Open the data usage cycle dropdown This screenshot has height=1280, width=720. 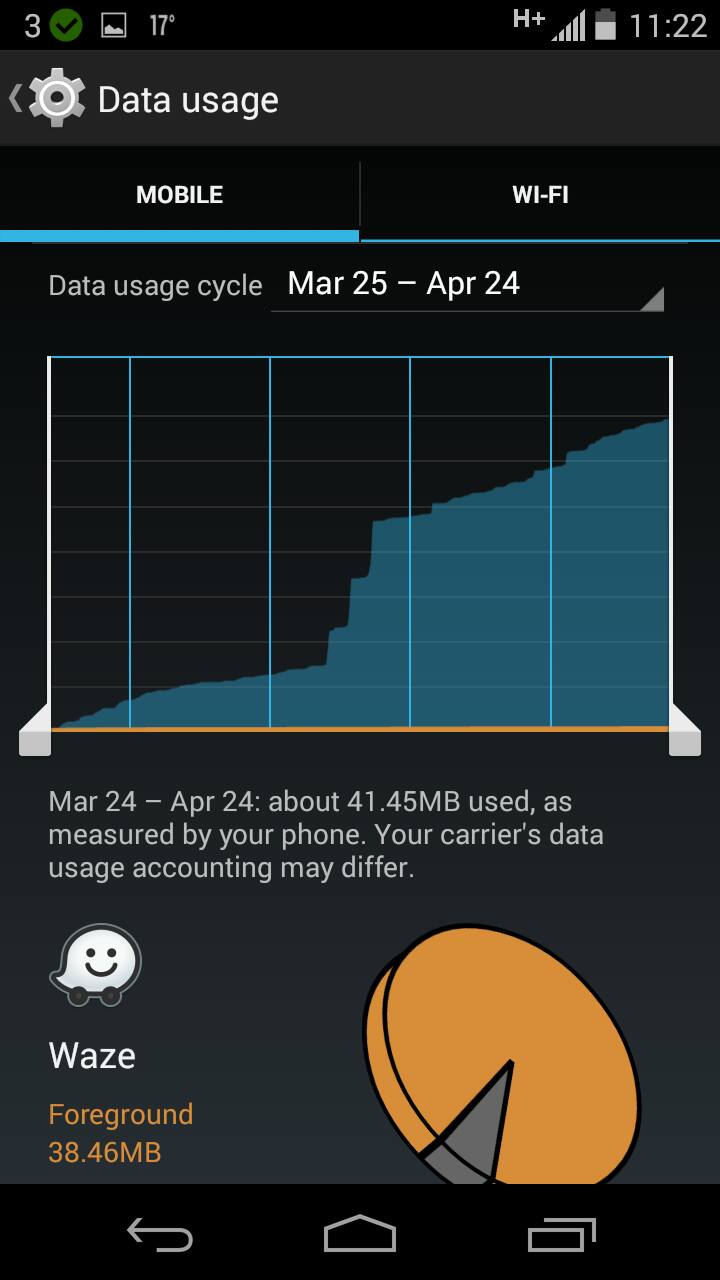[x=467, y=285]
